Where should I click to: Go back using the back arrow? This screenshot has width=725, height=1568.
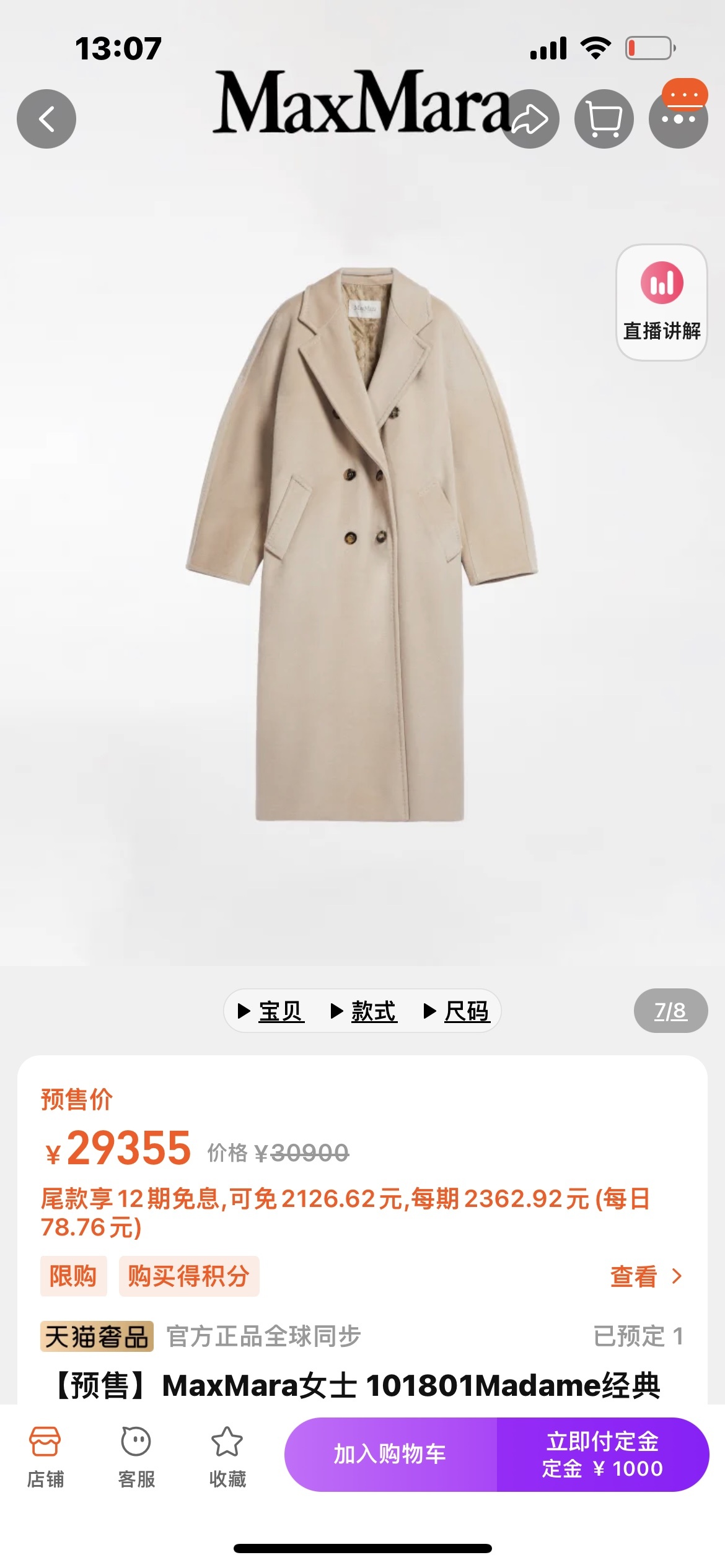coord(46,119)
